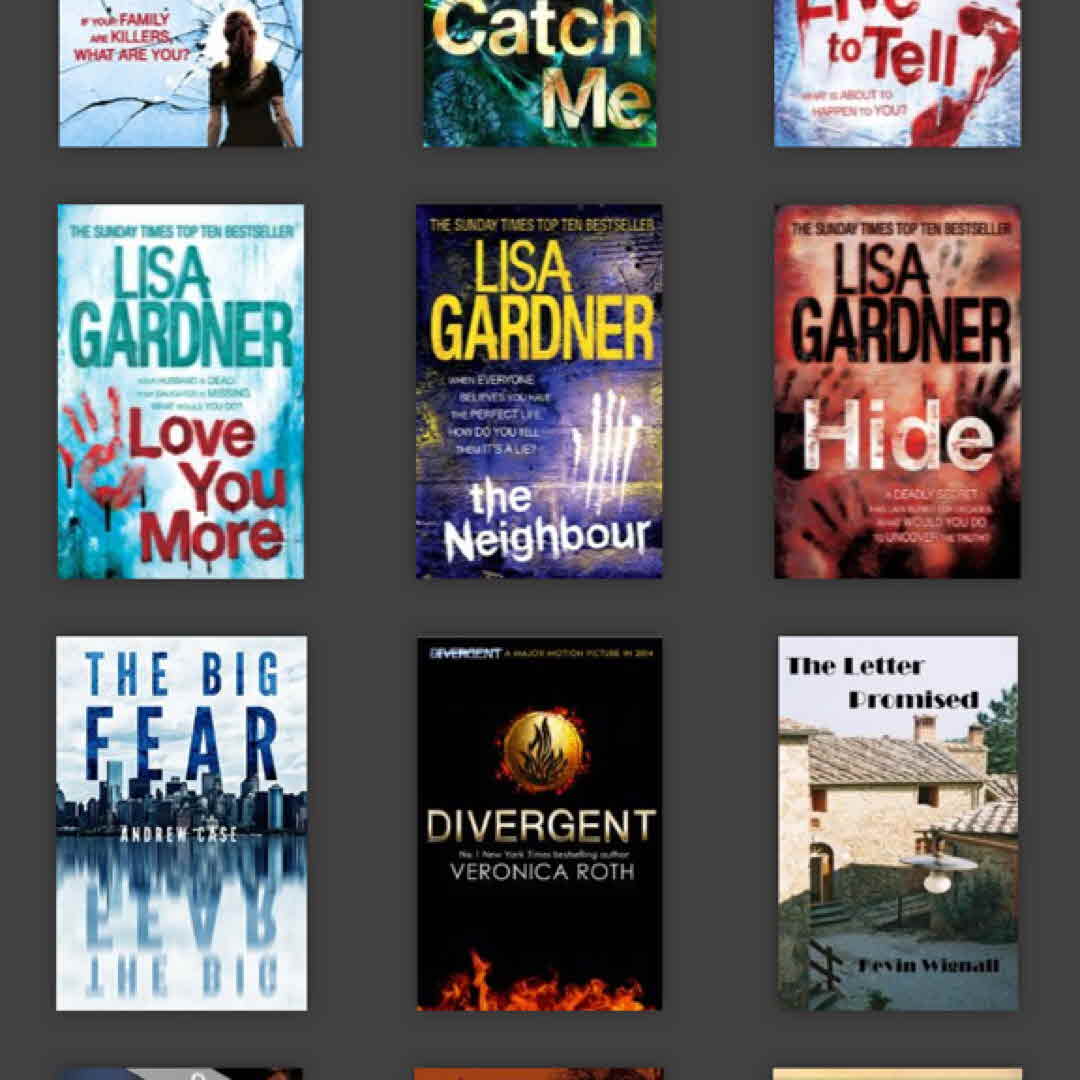Viewport: 1080px width, 1080px height.
Task: Open The Letter Promised book
Action: pos(897,823)
